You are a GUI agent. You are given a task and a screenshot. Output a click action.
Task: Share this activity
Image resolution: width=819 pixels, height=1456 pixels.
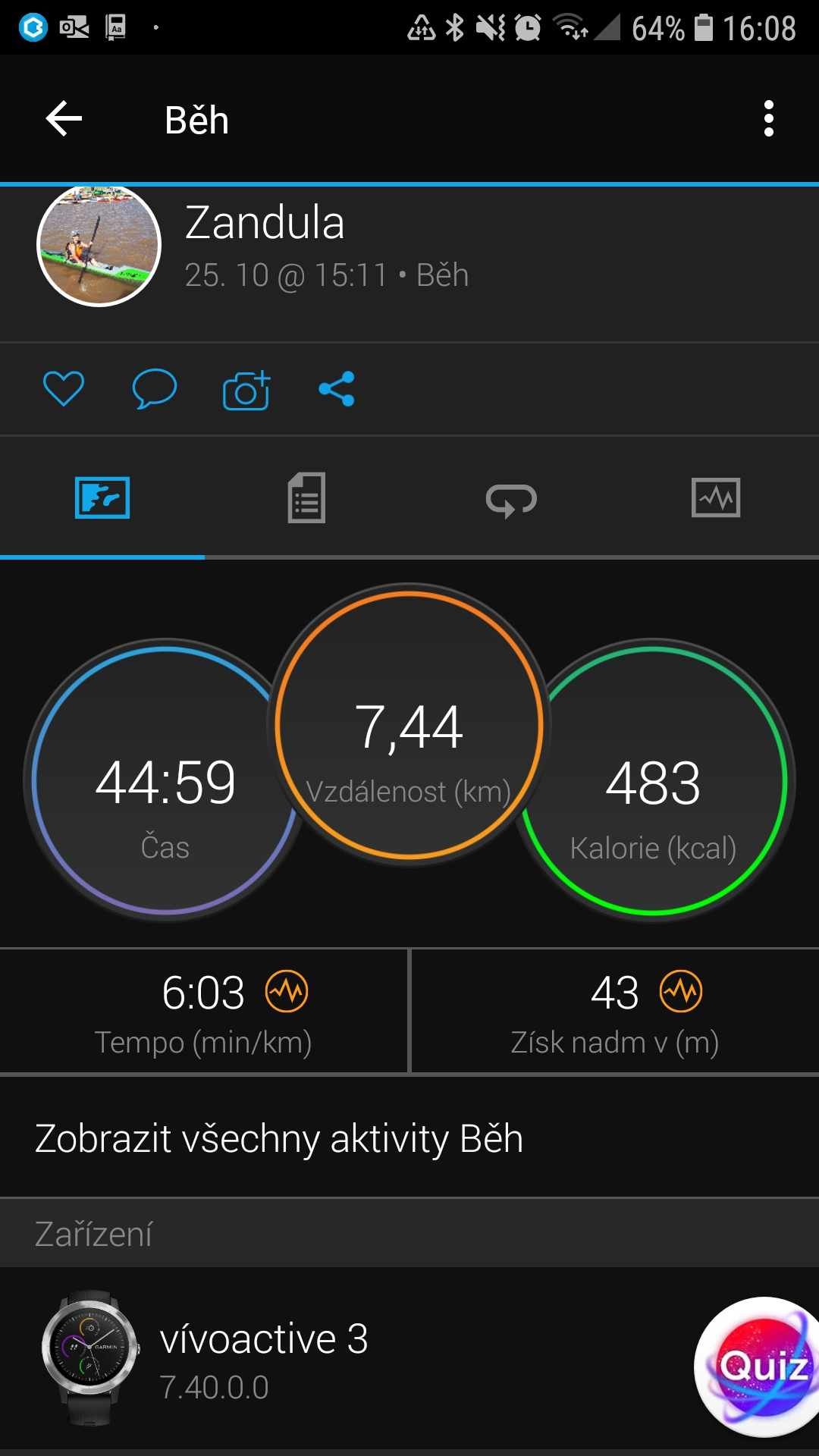[x=337, y=389]
